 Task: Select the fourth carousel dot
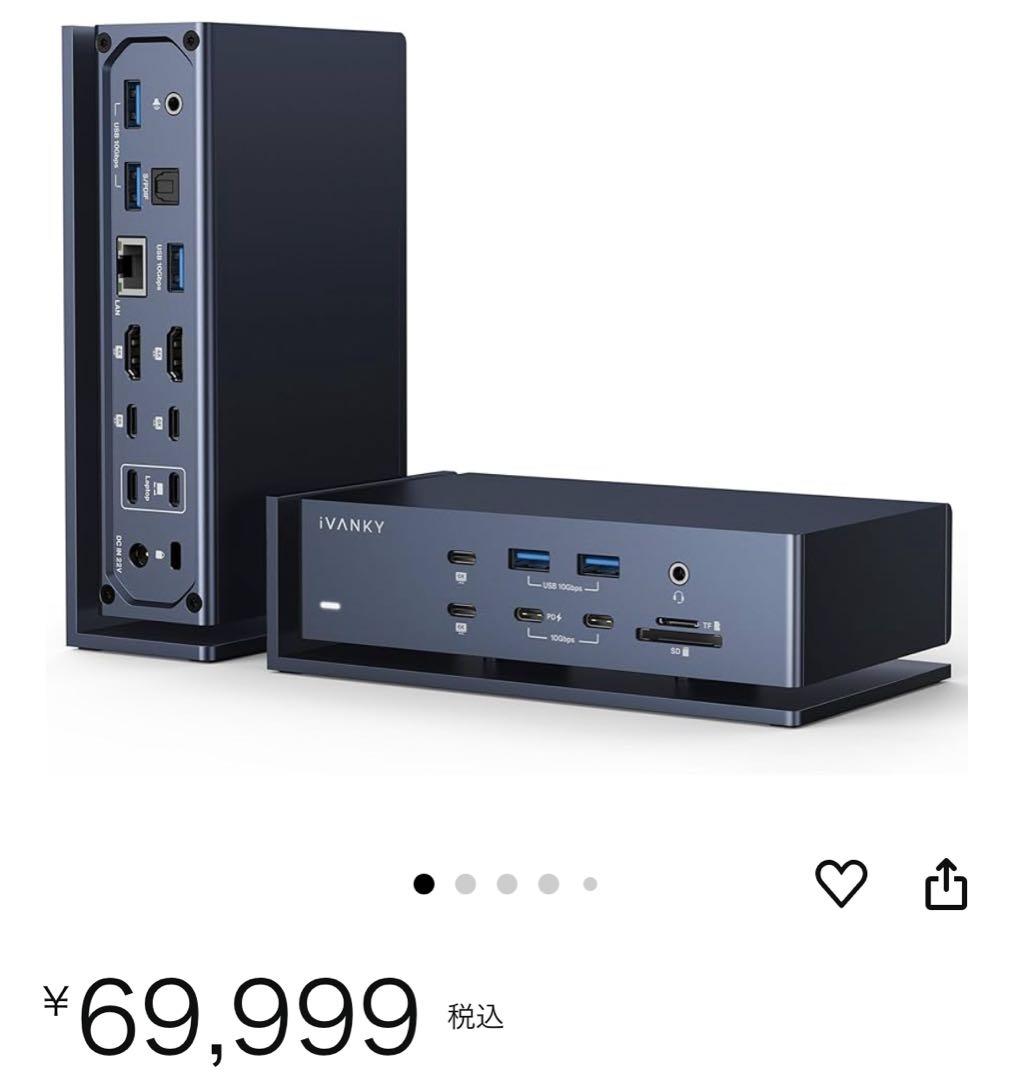[547, 884]
